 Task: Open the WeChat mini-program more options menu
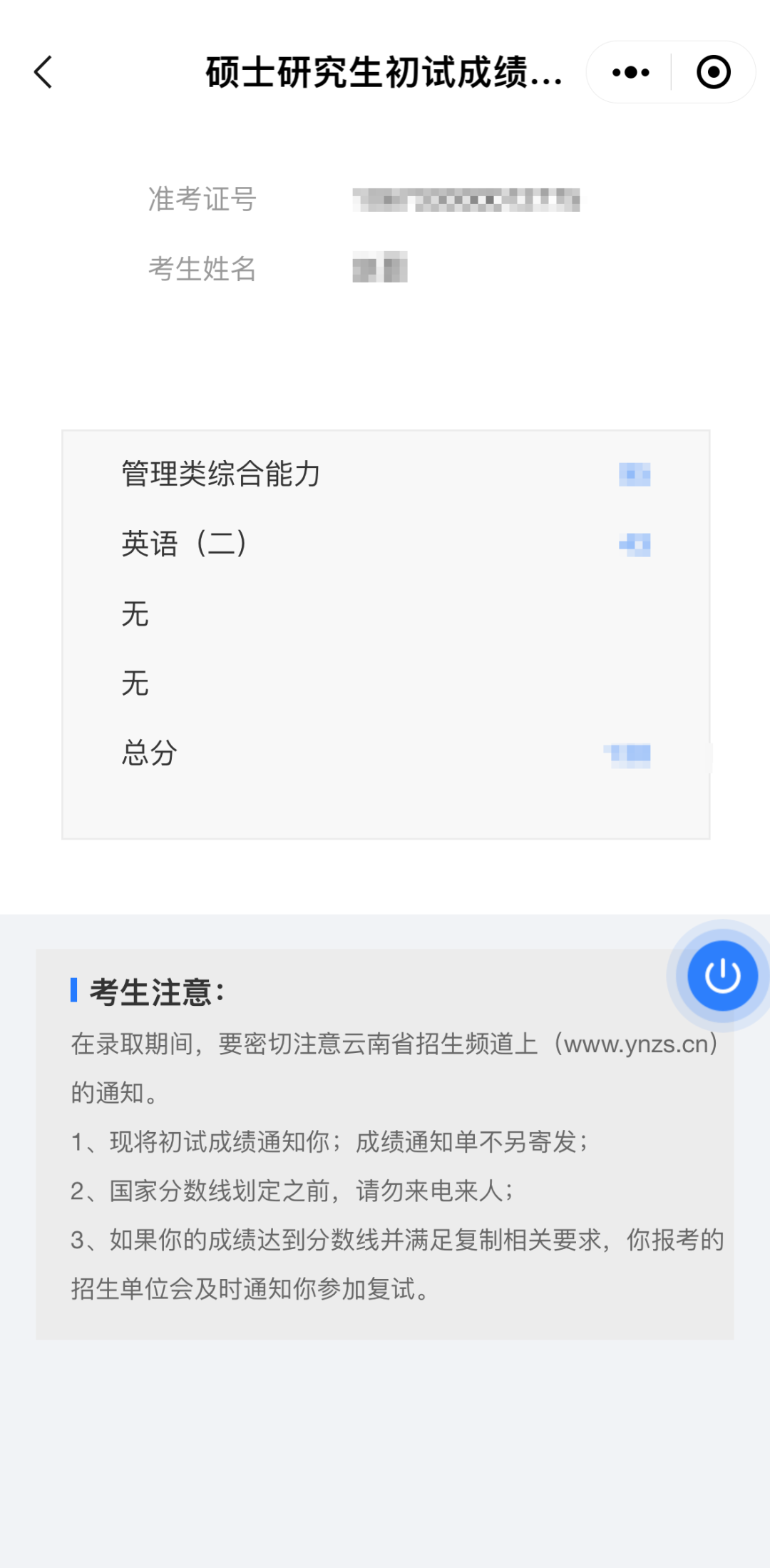pos(627,71)
